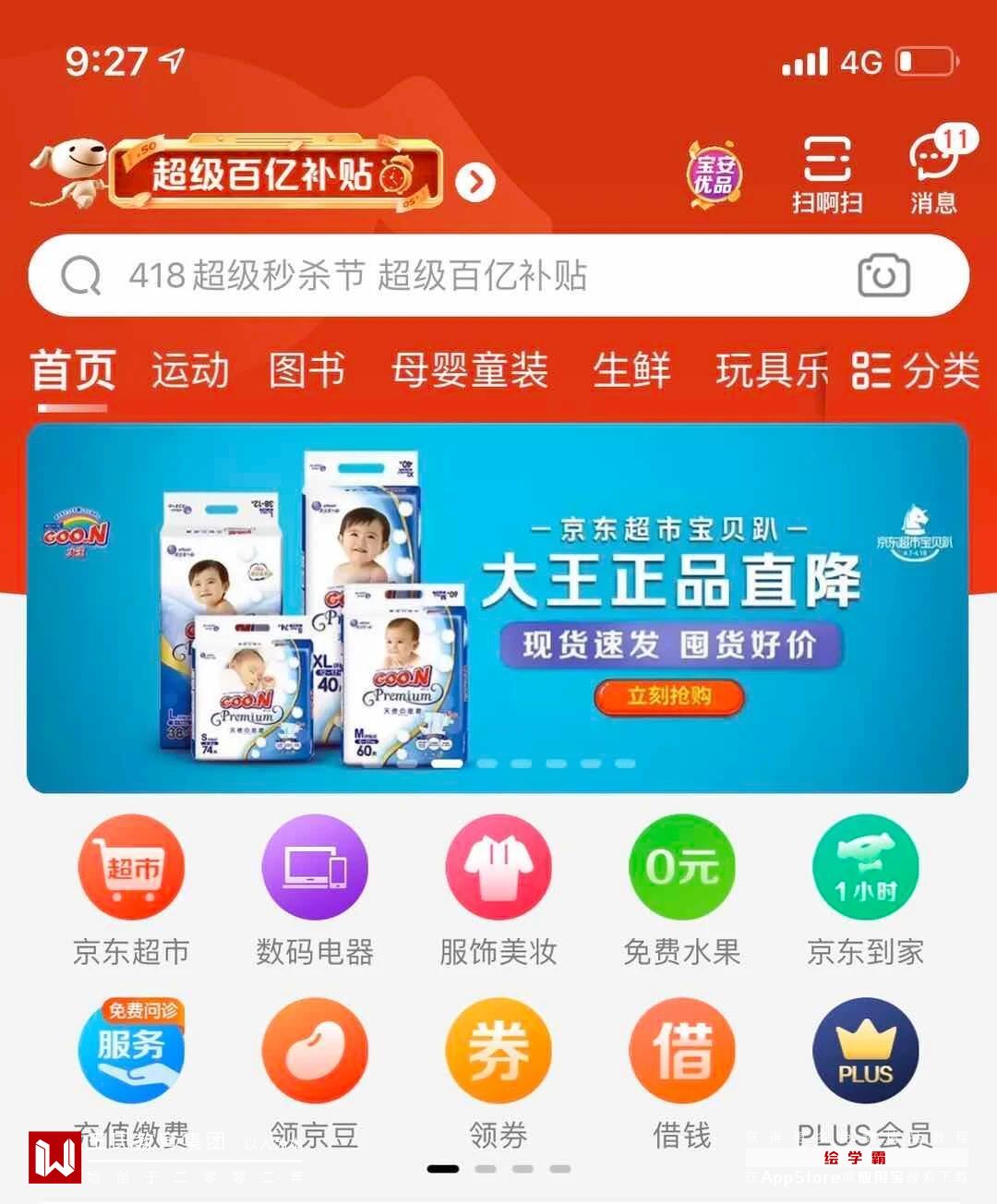Open 分类 categories menu
The height and width of the screenshot is (1204, 997).
[x=915, y=371]
